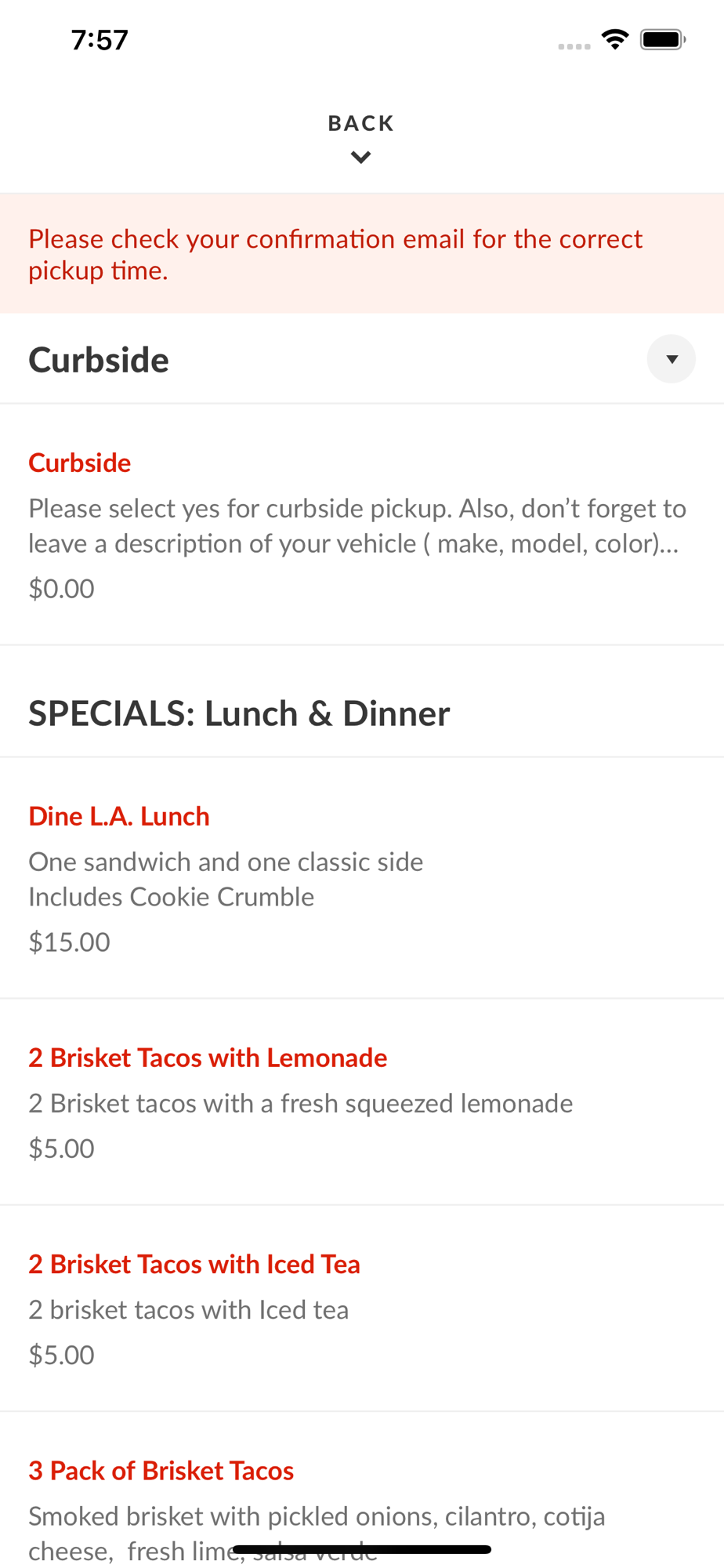
Task: Select the Curbside pickup item
Action: point(362,524)
